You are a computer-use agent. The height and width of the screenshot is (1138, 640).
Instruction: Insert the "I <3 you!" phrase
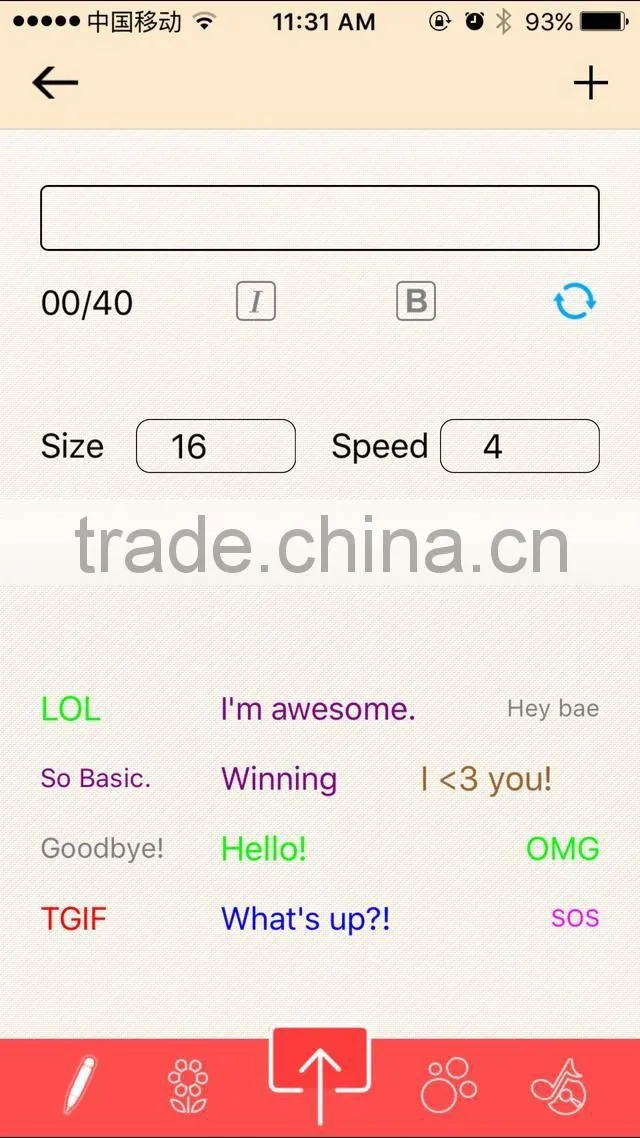point(486,779)
